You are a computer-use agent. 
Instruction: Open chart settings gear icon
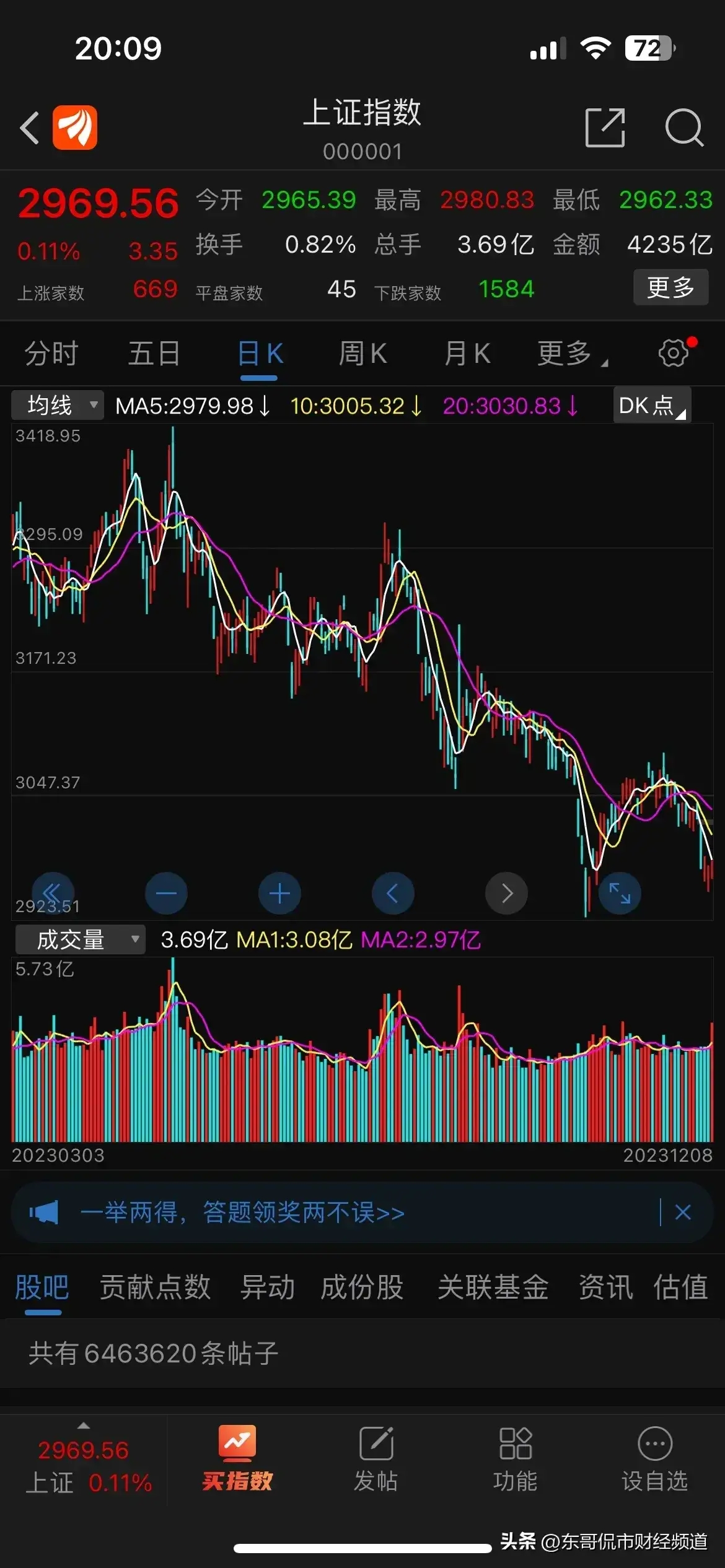coord(673,353)
